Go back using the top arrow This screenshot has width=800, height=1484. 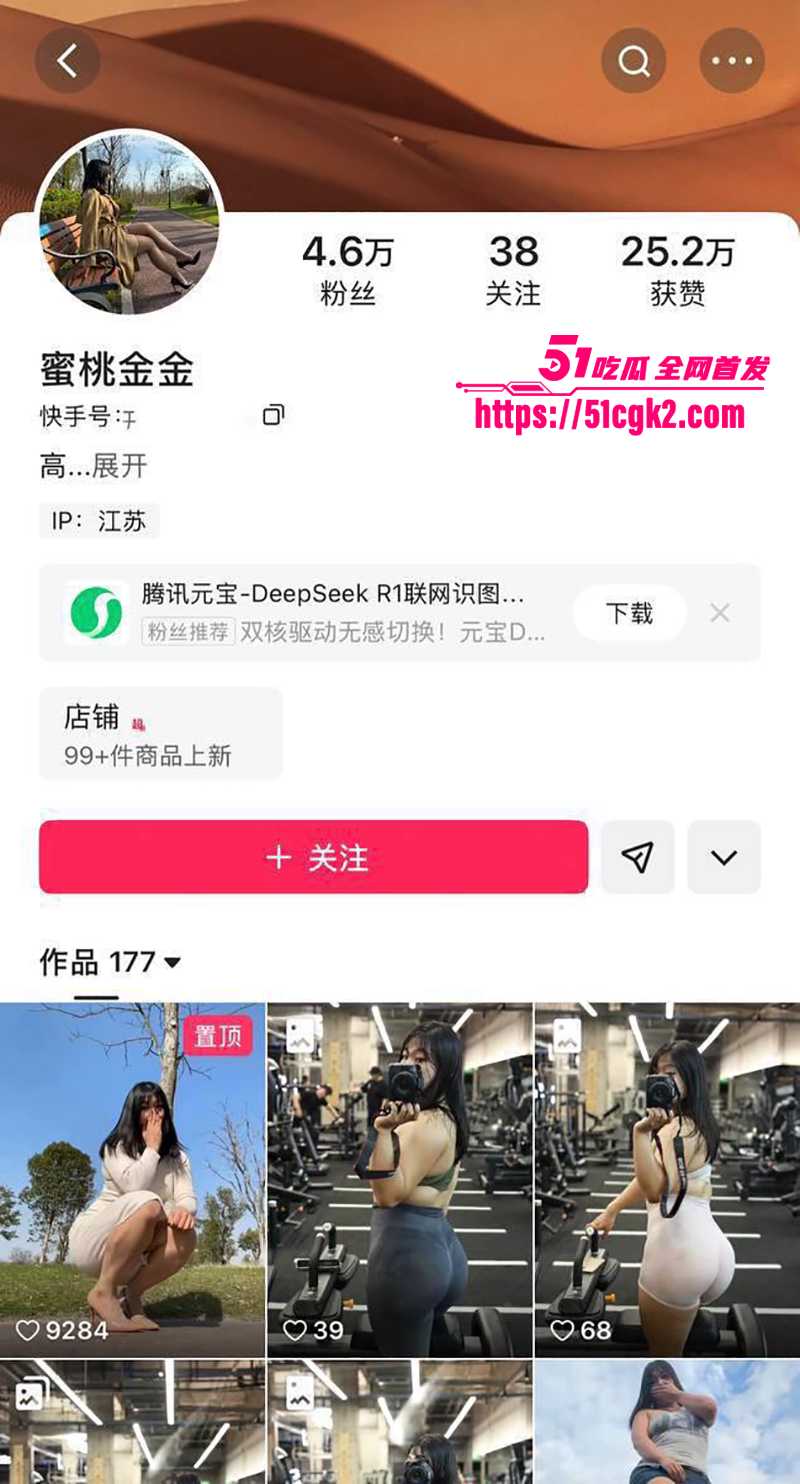pos(67,61)
